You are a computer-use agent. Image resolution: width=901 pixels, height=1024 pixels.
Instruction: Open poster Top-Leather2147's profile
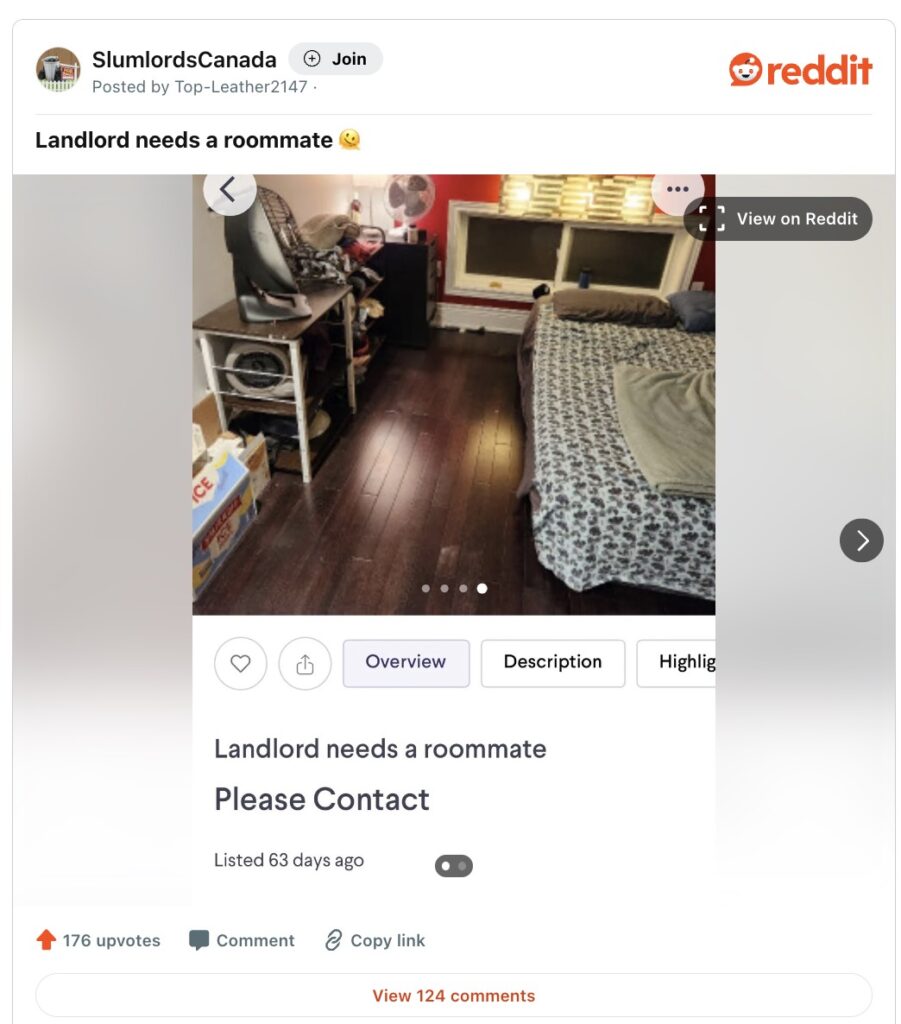click(241, 87)
